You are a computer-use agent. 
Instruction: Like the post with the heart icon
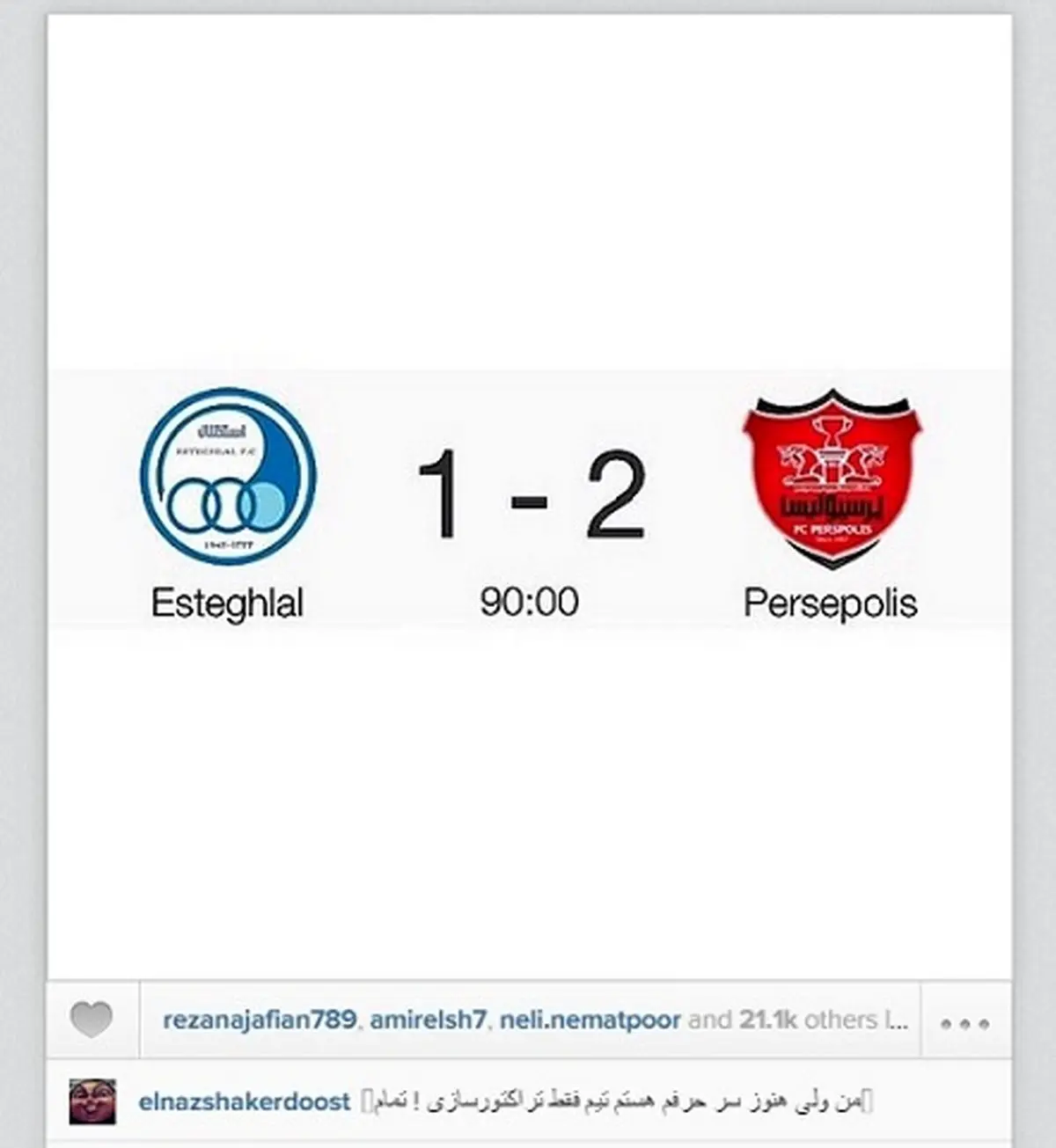point(92,1020)
